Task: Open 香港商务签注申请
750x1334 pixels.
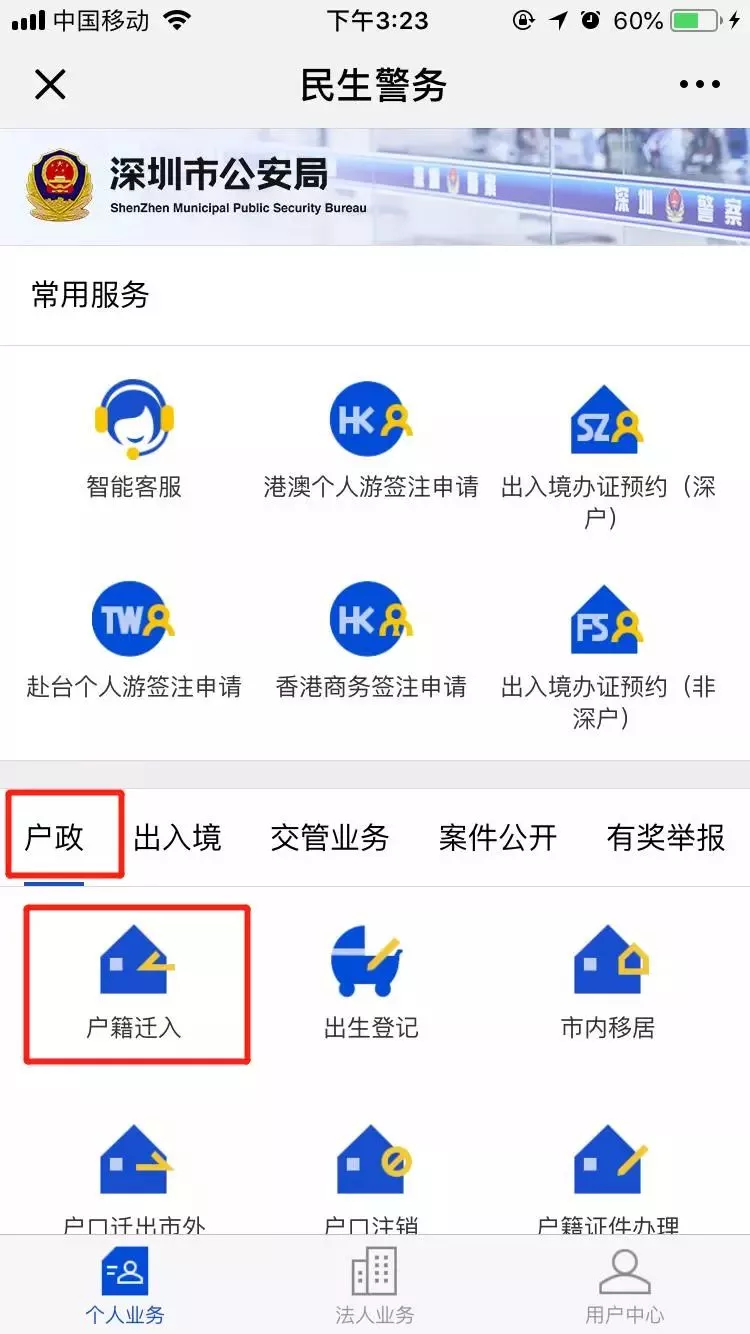Action: [x=371, y=640]
